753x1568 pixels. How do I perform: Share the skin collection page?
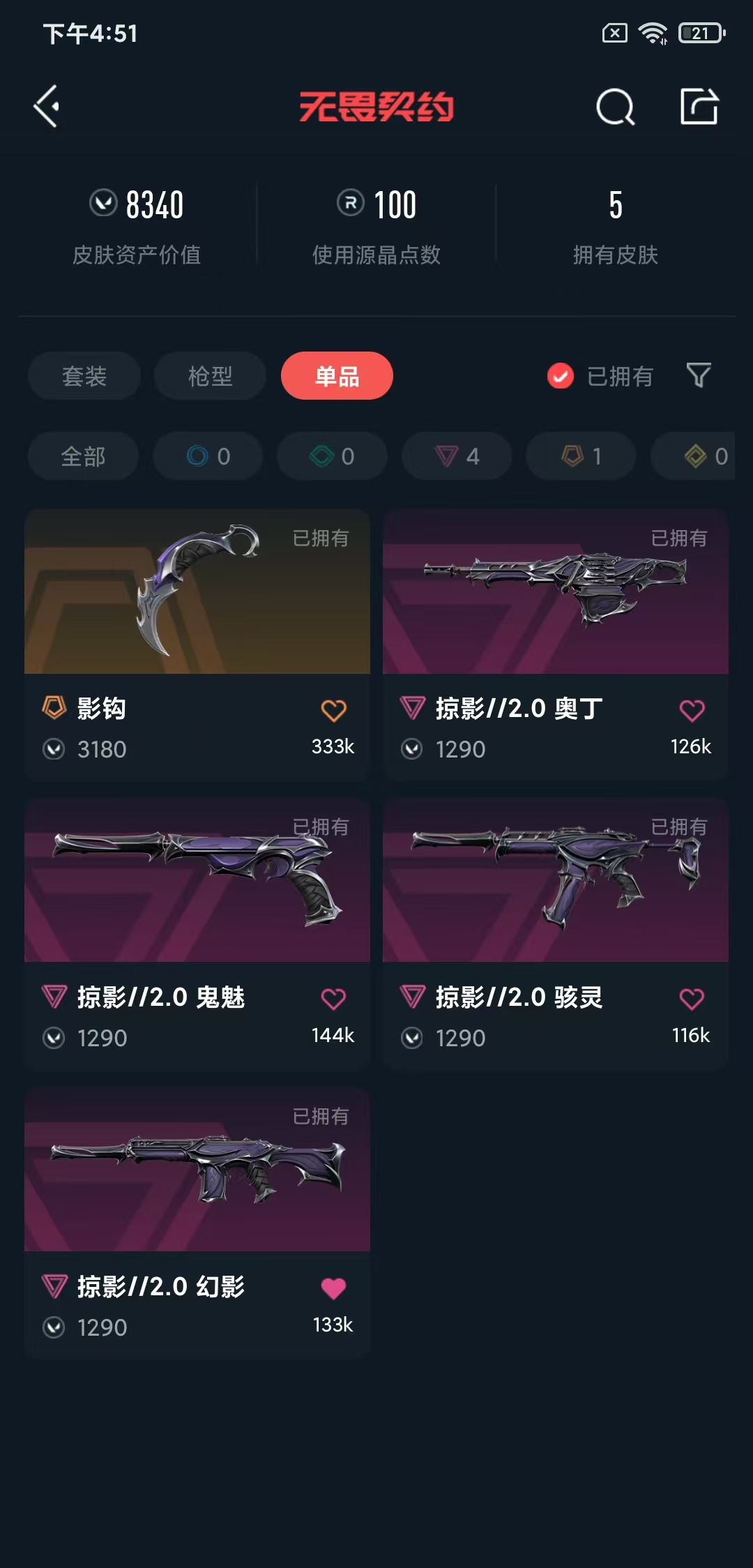[699, 107]
